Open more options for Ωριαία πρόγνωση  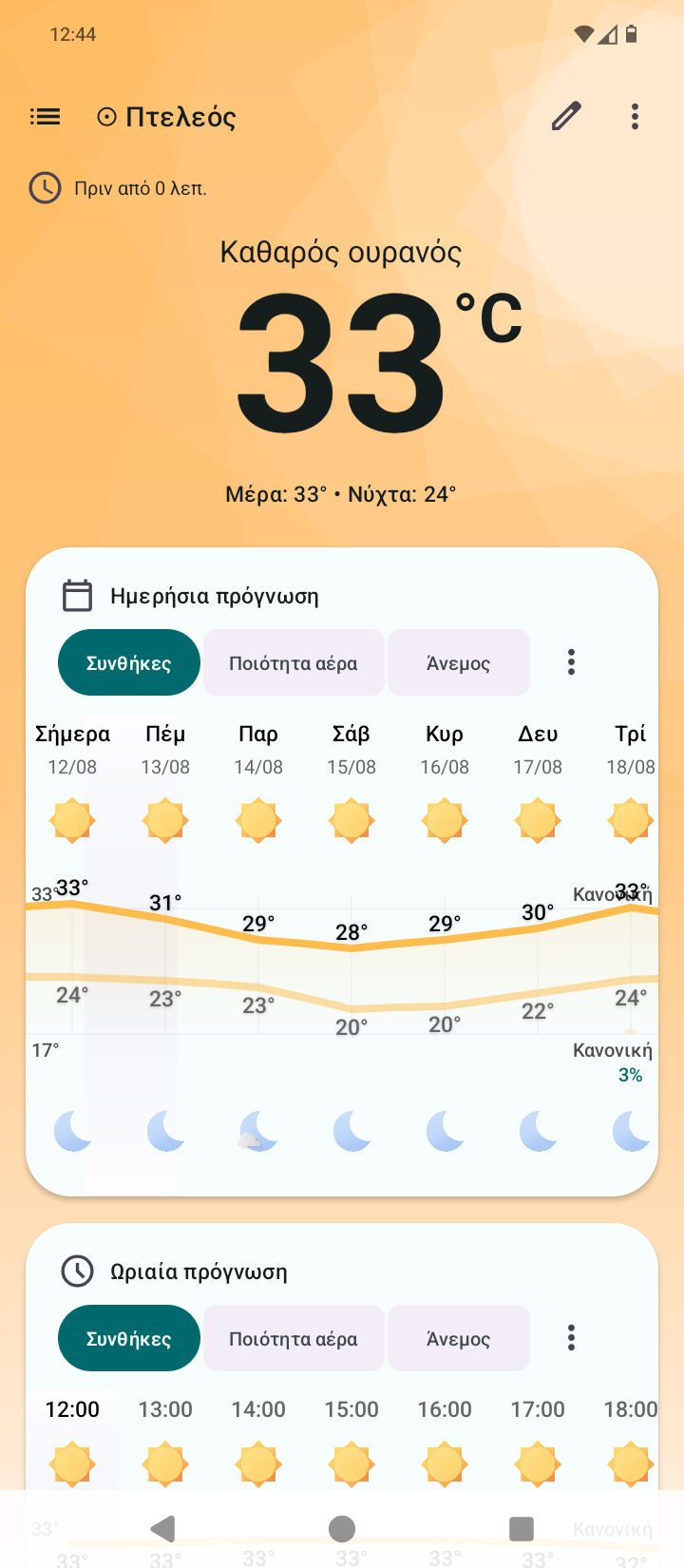coord(571,1338)
